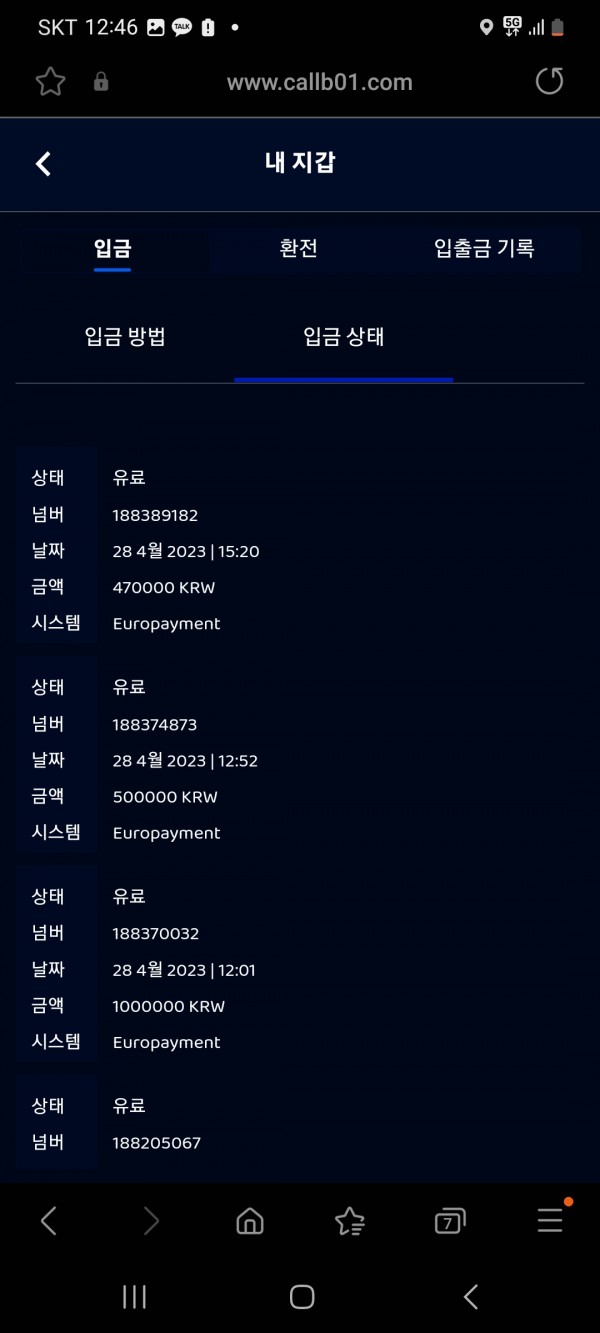Go to the browser home page
The width and height of the screenshot is (600, 1333).
click(249, 1221)
